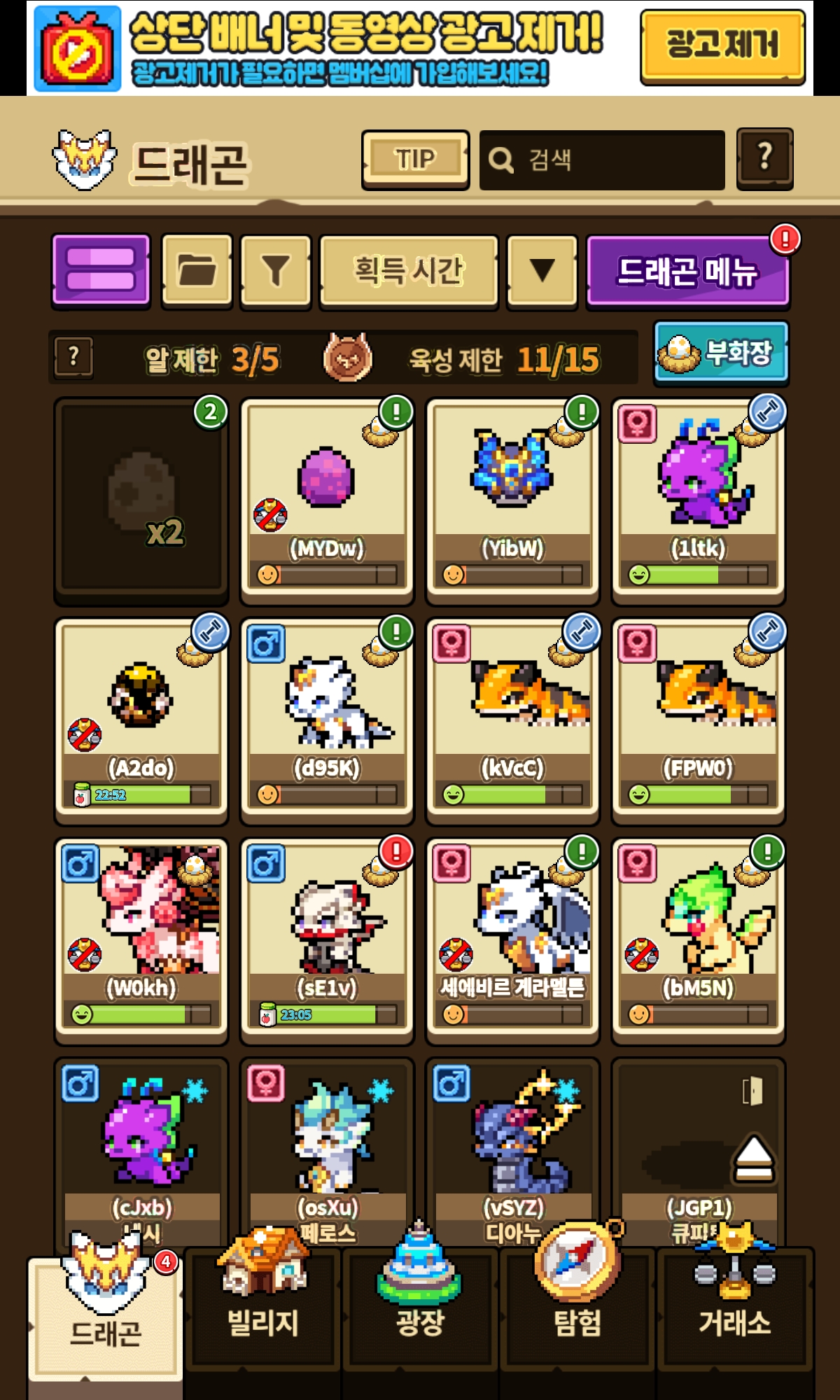
Task: Select the dragon card (MYDw)
Action: [327, 500]
